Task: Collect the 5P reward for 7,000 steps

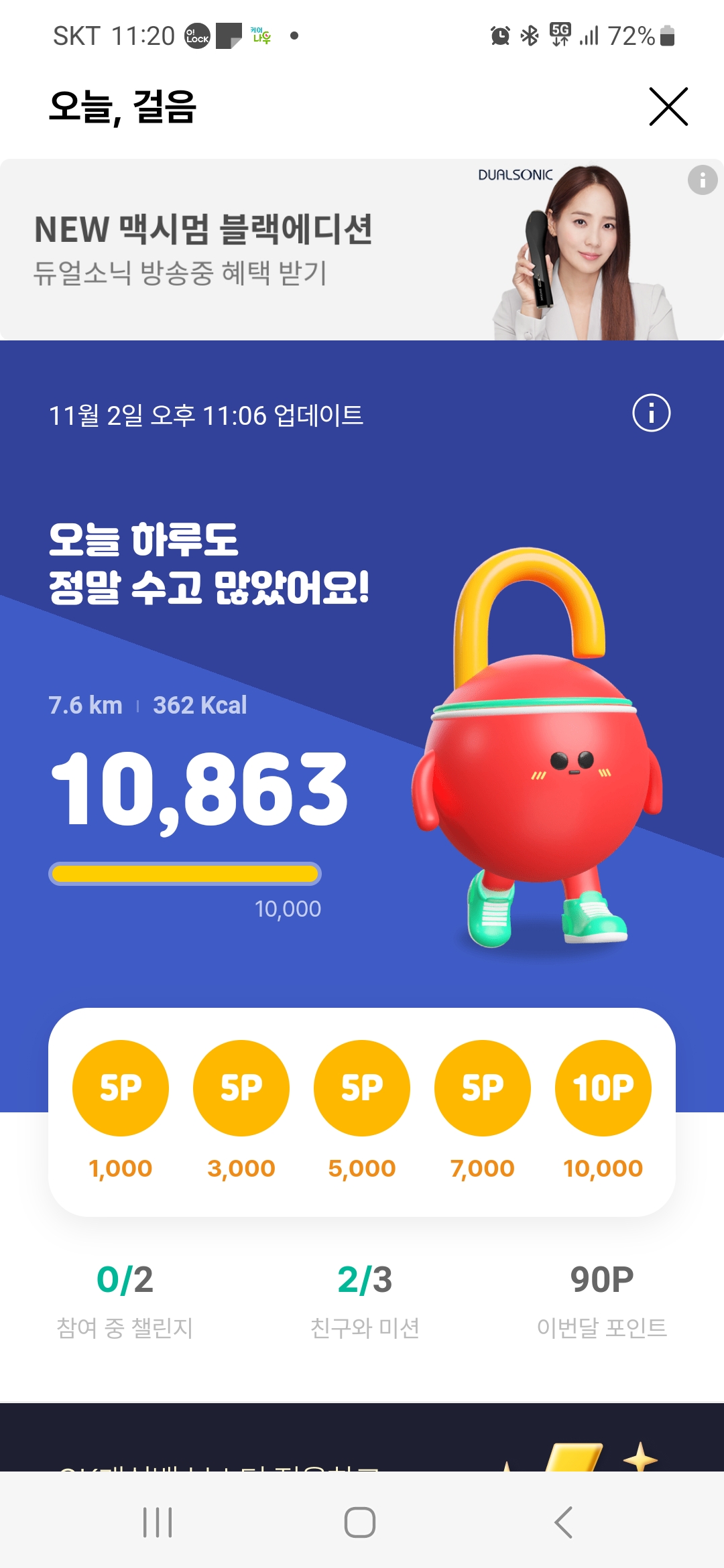Action: pos(483,1088)
